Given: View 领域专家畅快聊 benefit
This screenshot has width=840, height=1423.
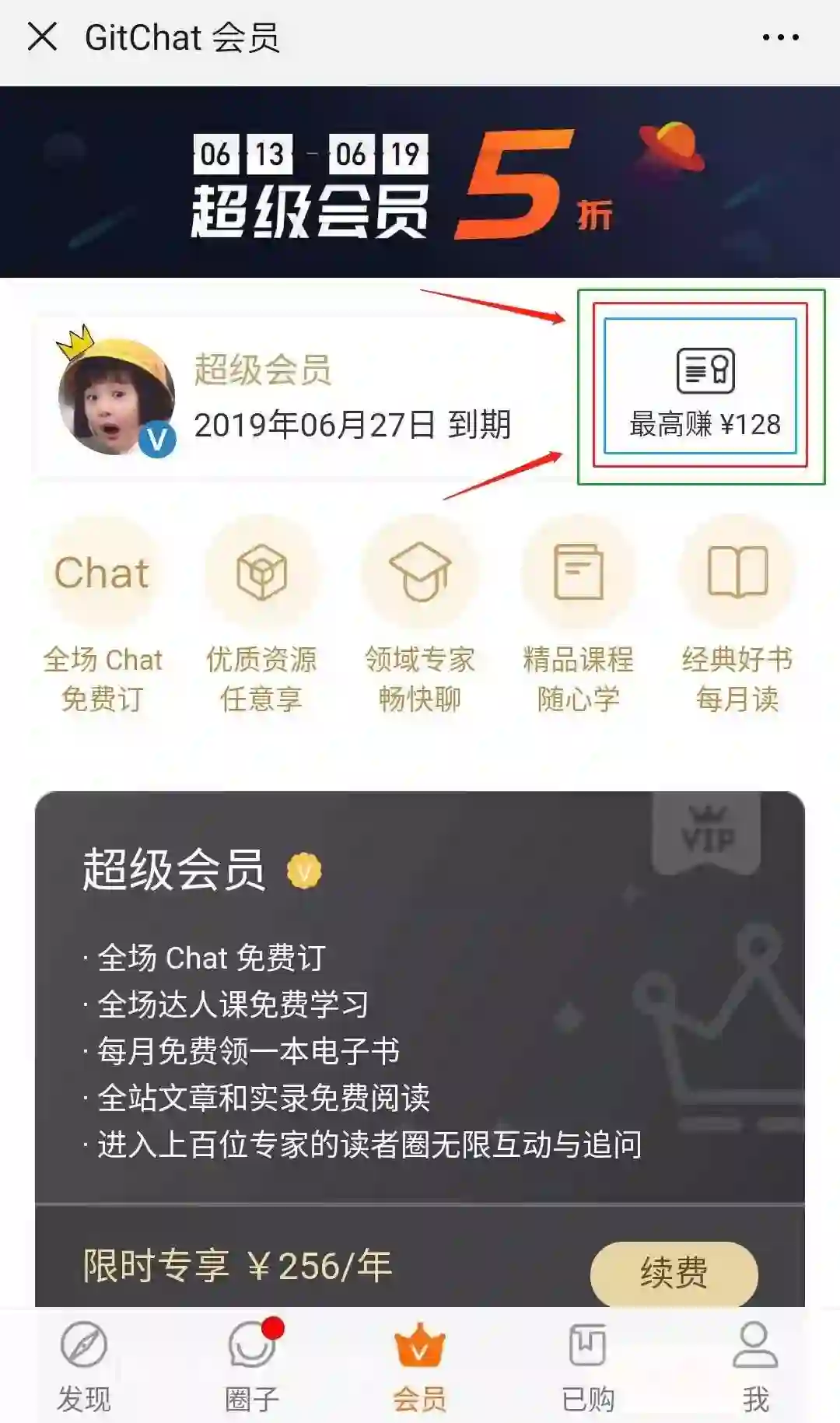Looking at the screenshot, I should (x=420, y=615).
